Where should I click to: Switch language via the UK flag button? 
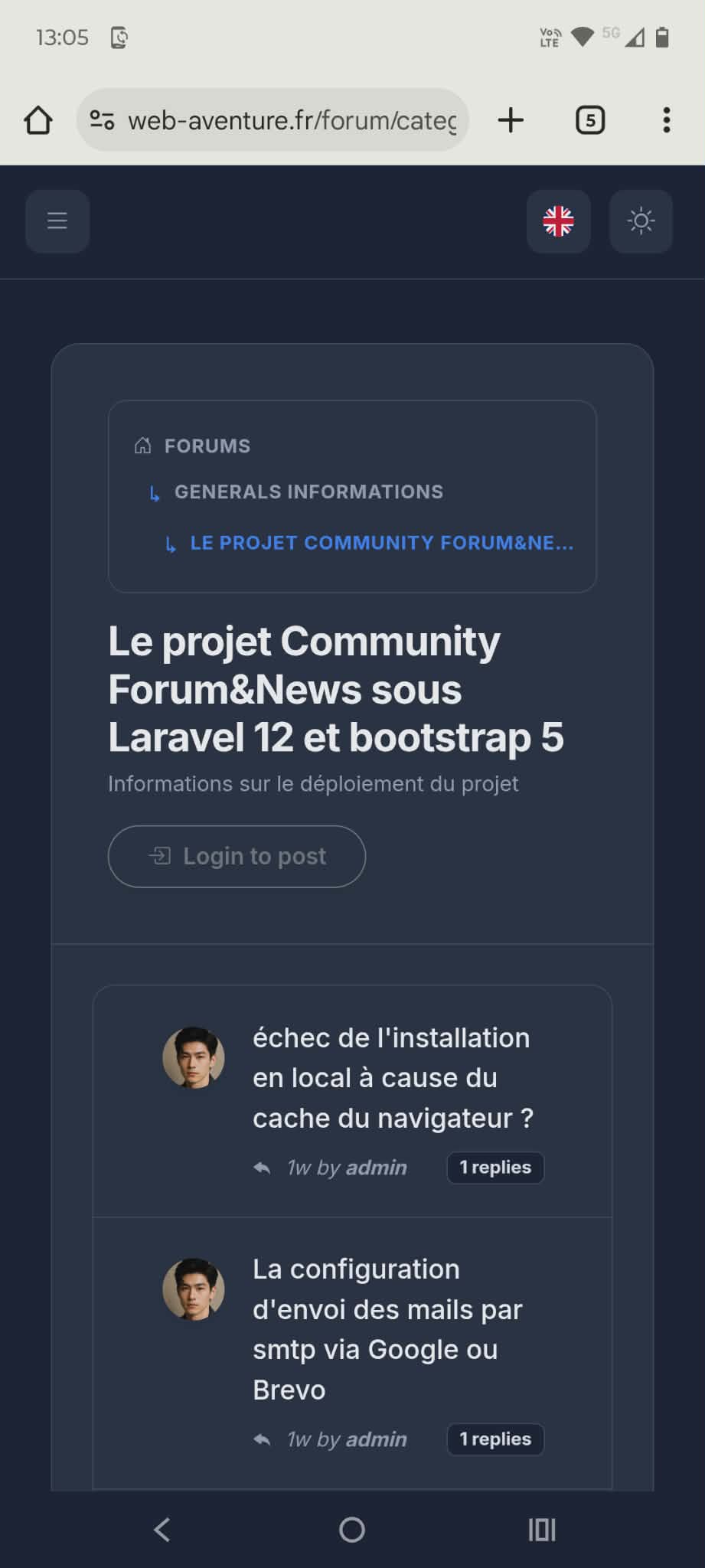pos(558,221)
